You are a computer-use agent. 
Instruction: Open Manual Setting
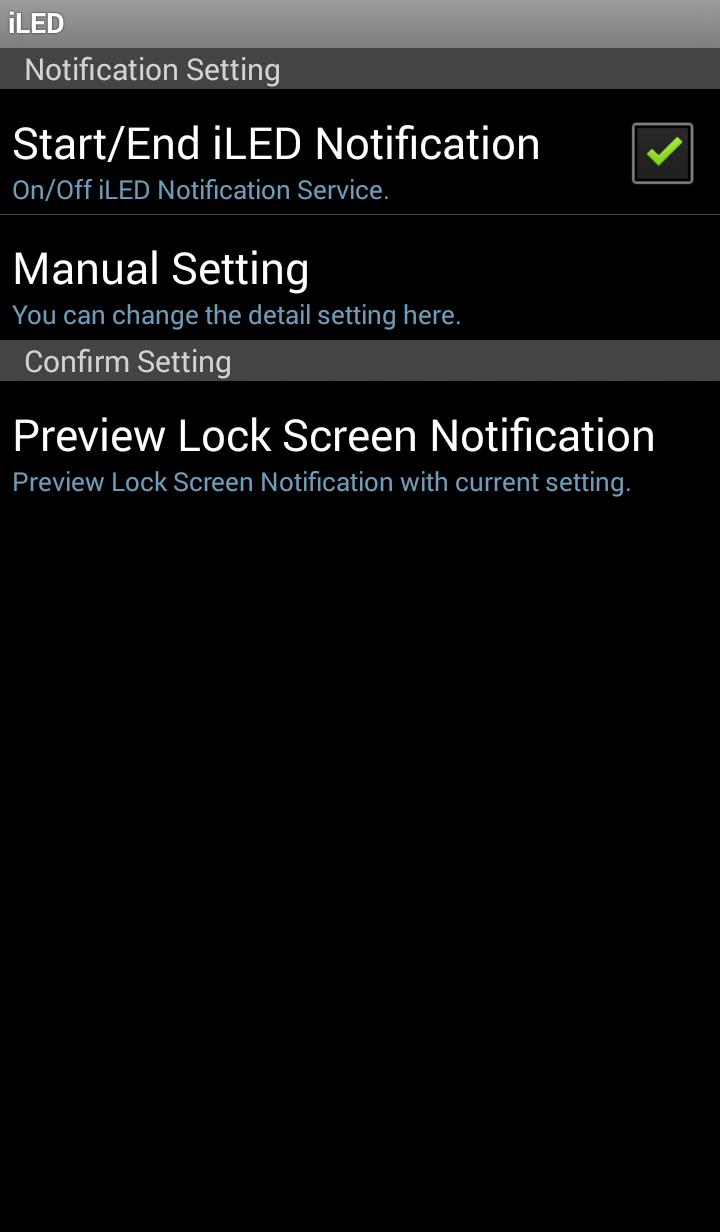pyautogui.click(x=237, y=285)
